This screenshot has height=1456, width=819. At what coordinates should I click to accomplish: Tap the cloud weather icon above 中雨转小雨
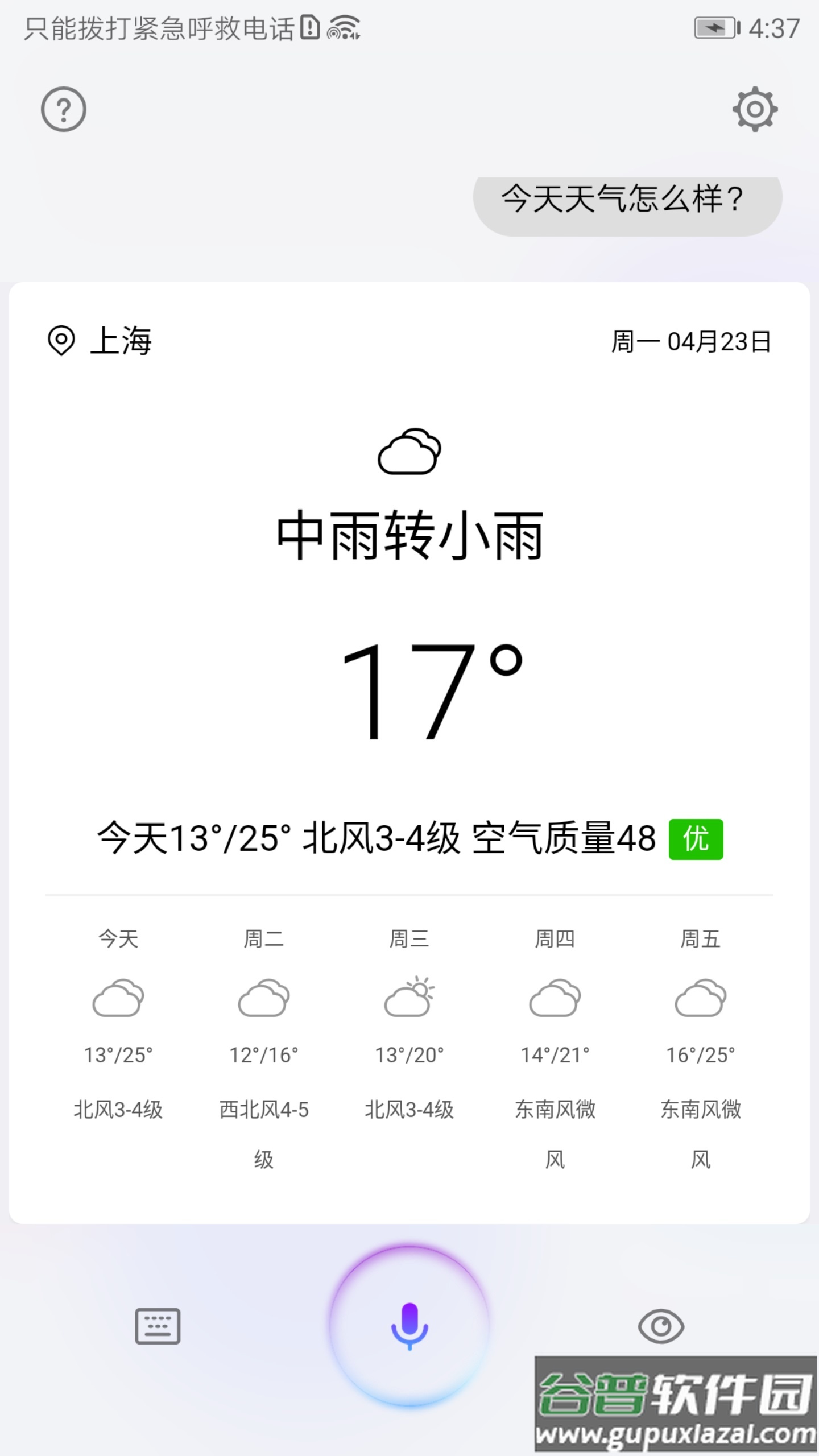pyautogui.click(x=408, y=452)
